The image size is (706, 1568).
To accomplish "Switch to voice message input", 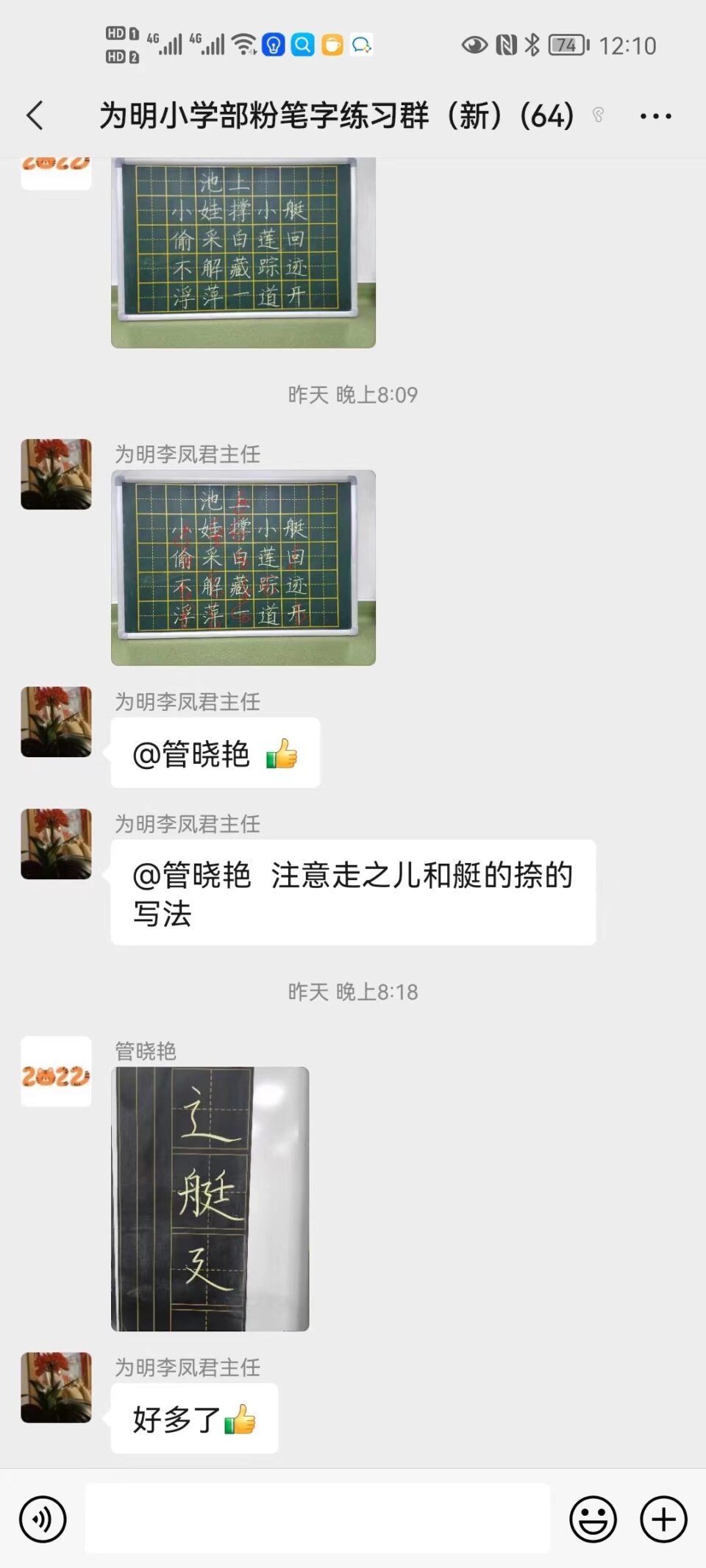I will tap(43, 1519).
